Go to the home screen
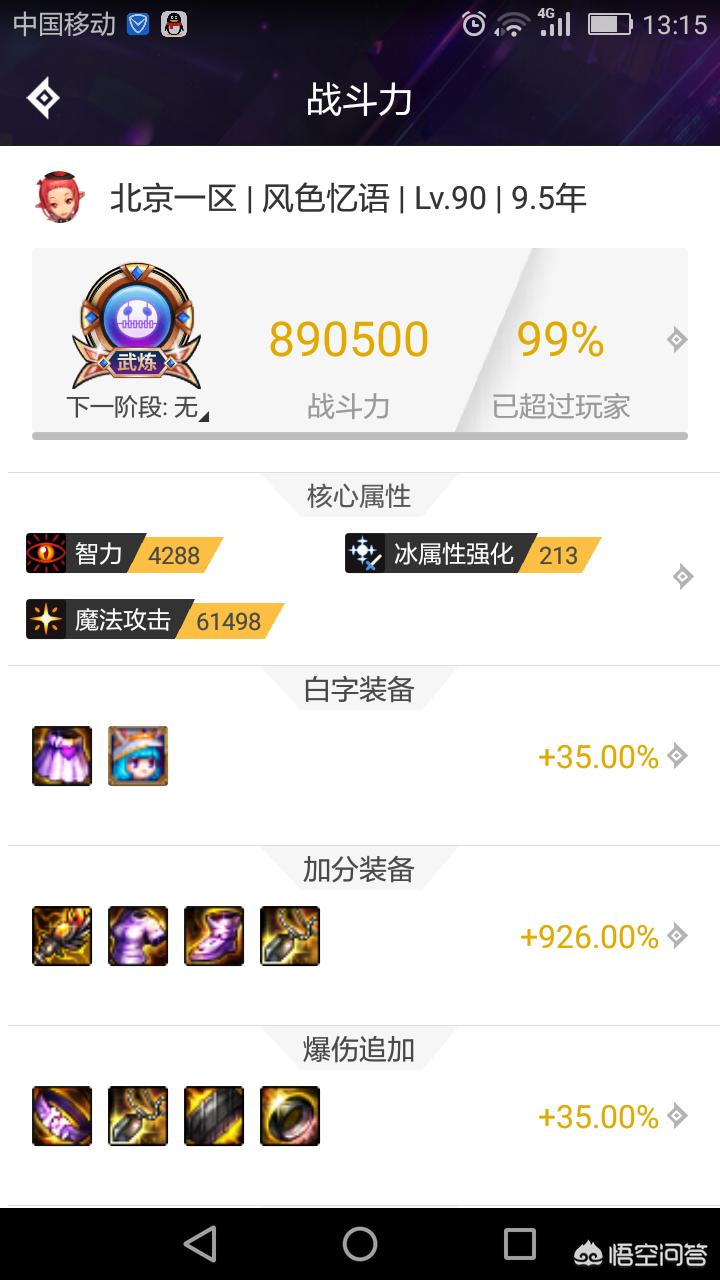This screenshot has width=720, height=1280. tap(360, 1244)
